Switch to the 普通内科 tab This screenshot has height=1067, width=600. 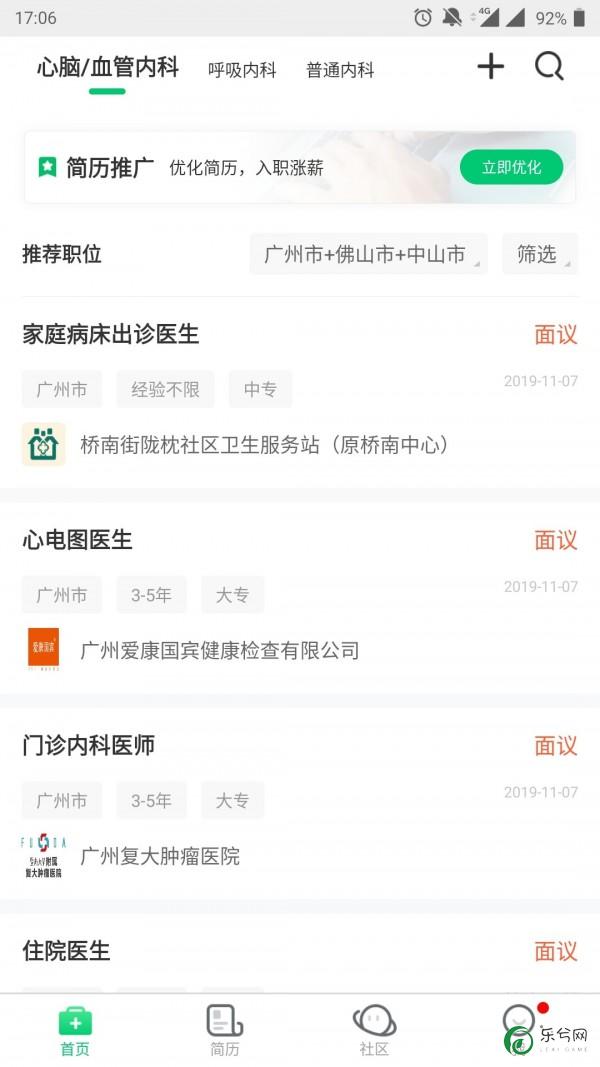click(340, 70)
